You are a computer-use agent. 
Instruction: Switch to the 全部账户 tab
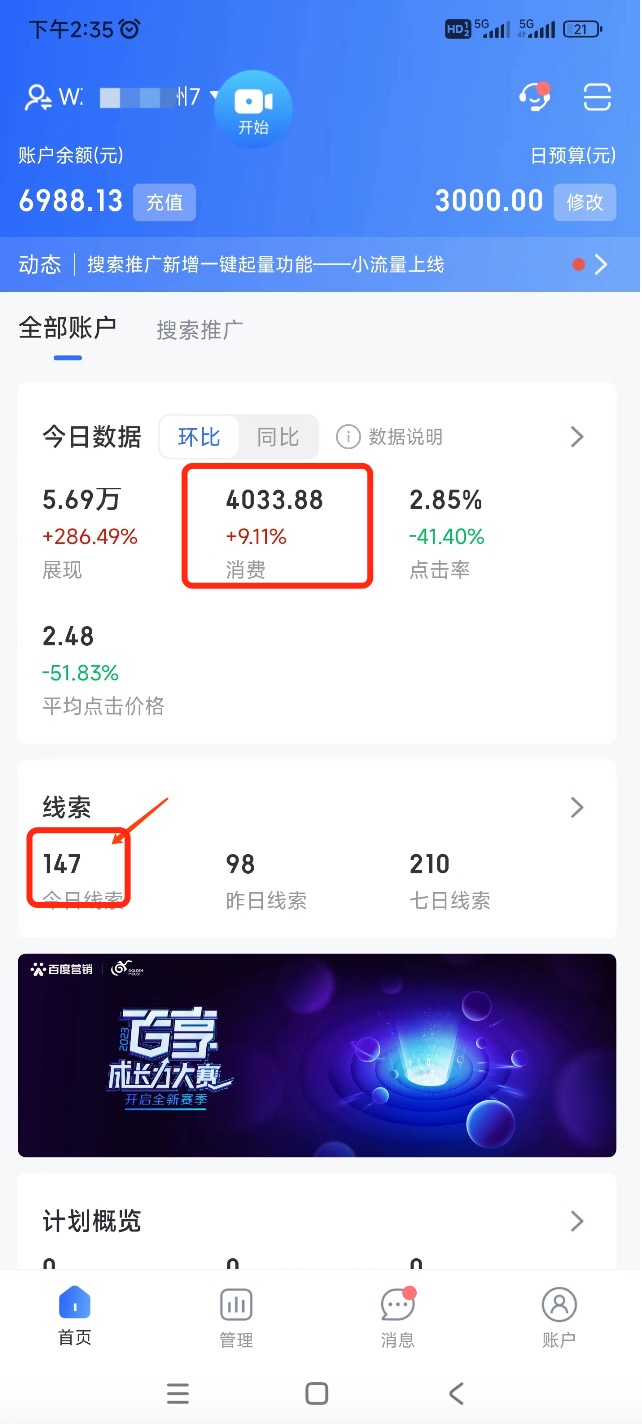68,328
